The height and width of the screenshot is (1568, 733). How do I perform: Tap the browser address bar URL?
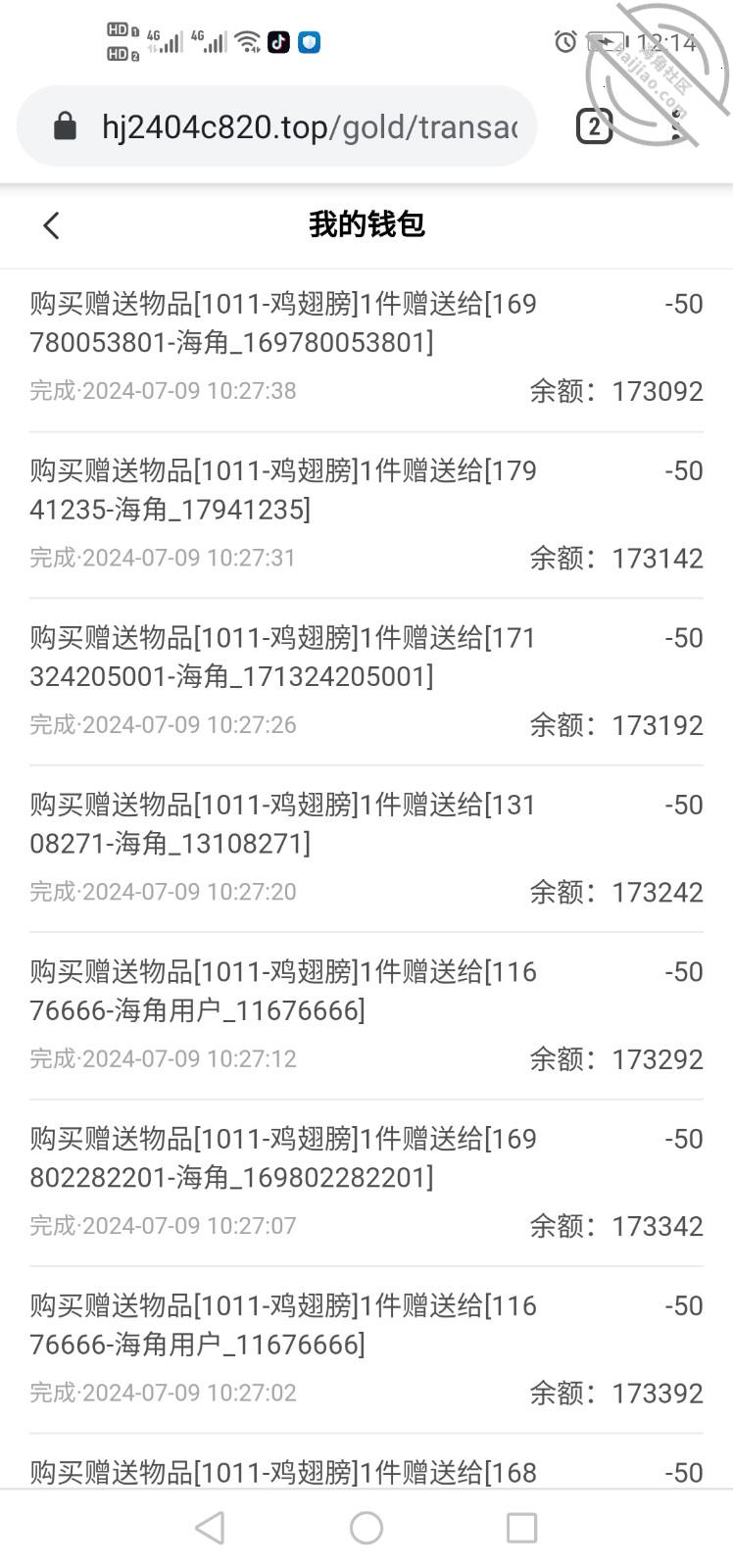click(x=309, y=126)
